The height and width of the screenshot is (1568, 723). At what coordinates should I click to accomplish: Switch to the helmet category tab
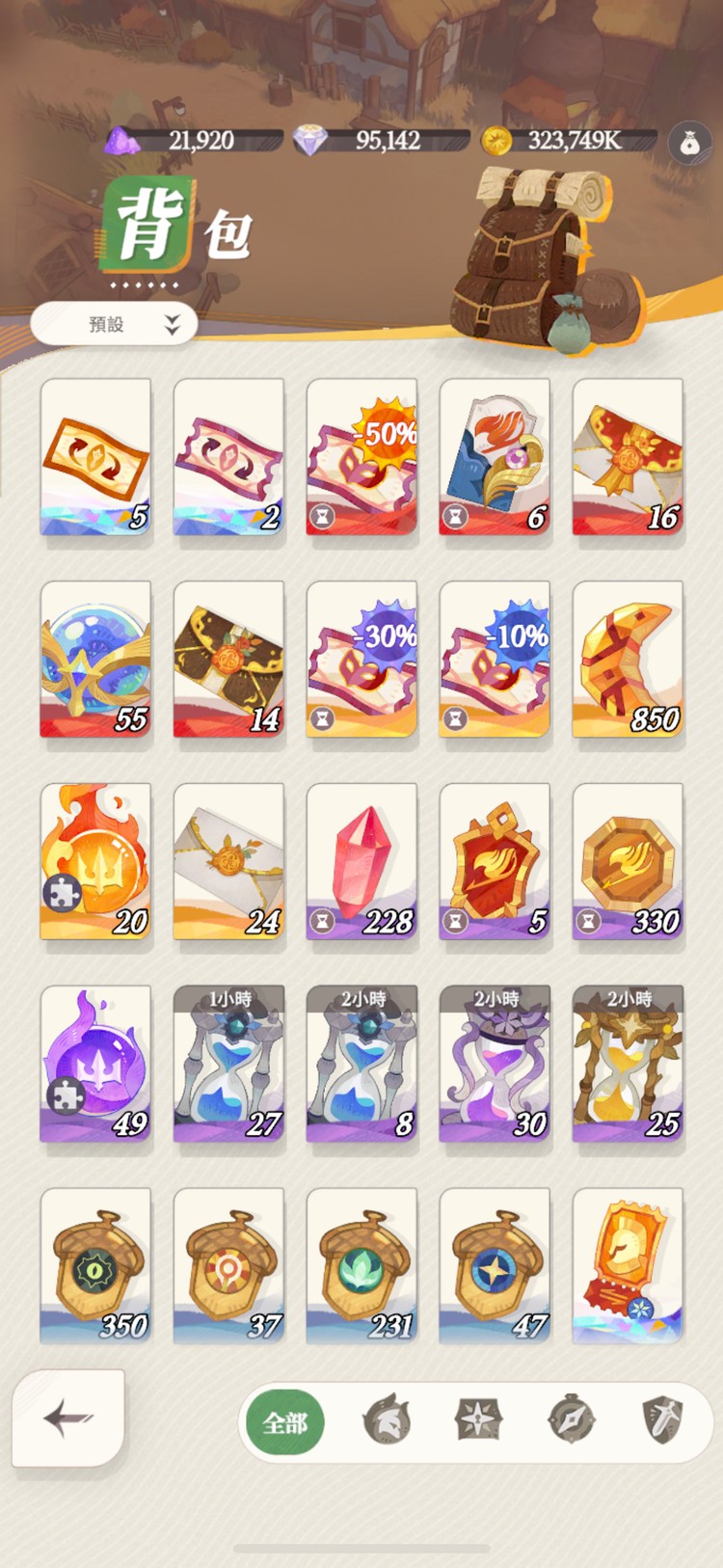tap(386, 1421)
